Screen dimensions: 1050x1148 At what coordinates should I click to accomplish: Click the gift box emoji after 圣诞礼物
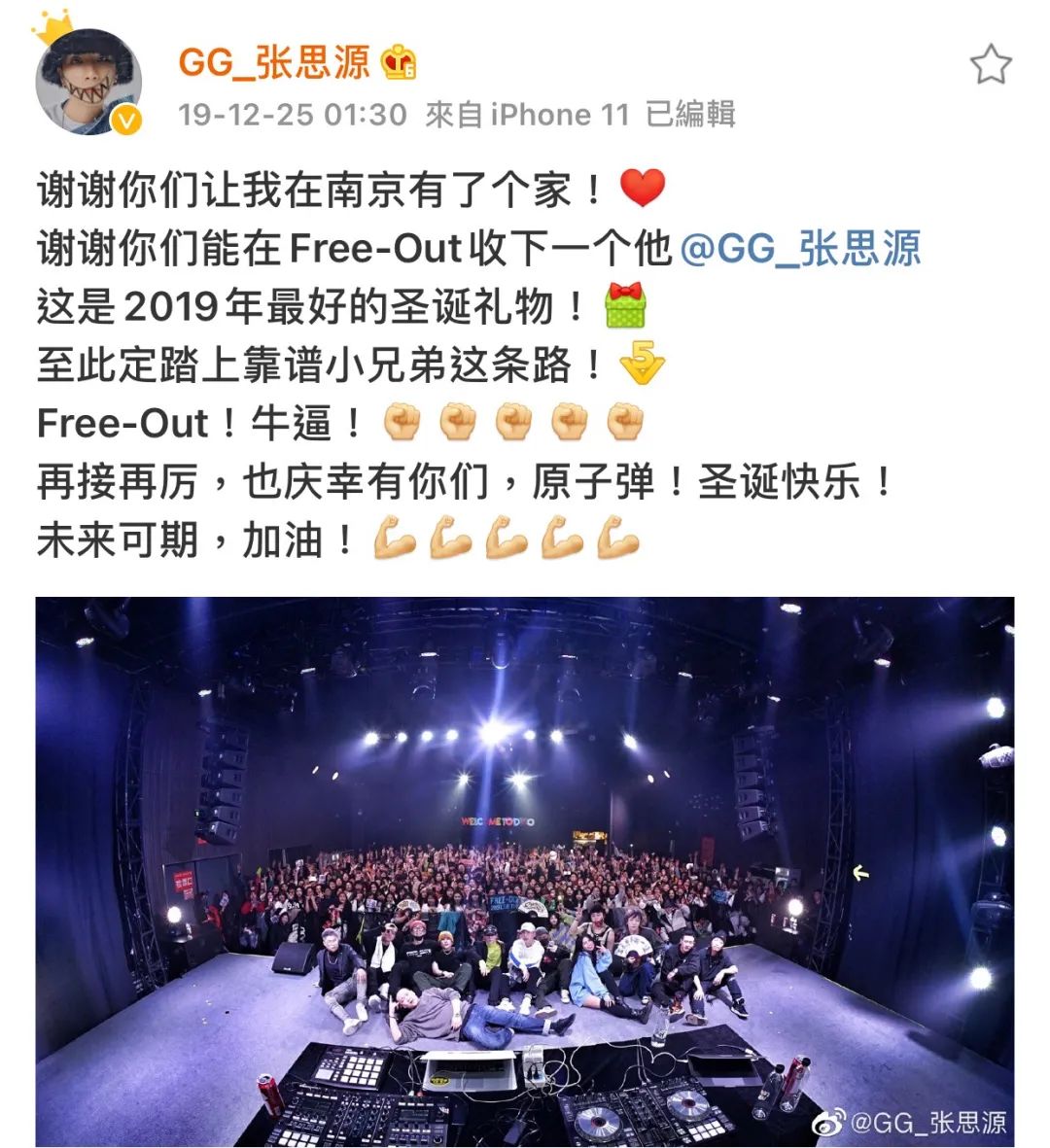pyautogui.click(x=626, y=305)
